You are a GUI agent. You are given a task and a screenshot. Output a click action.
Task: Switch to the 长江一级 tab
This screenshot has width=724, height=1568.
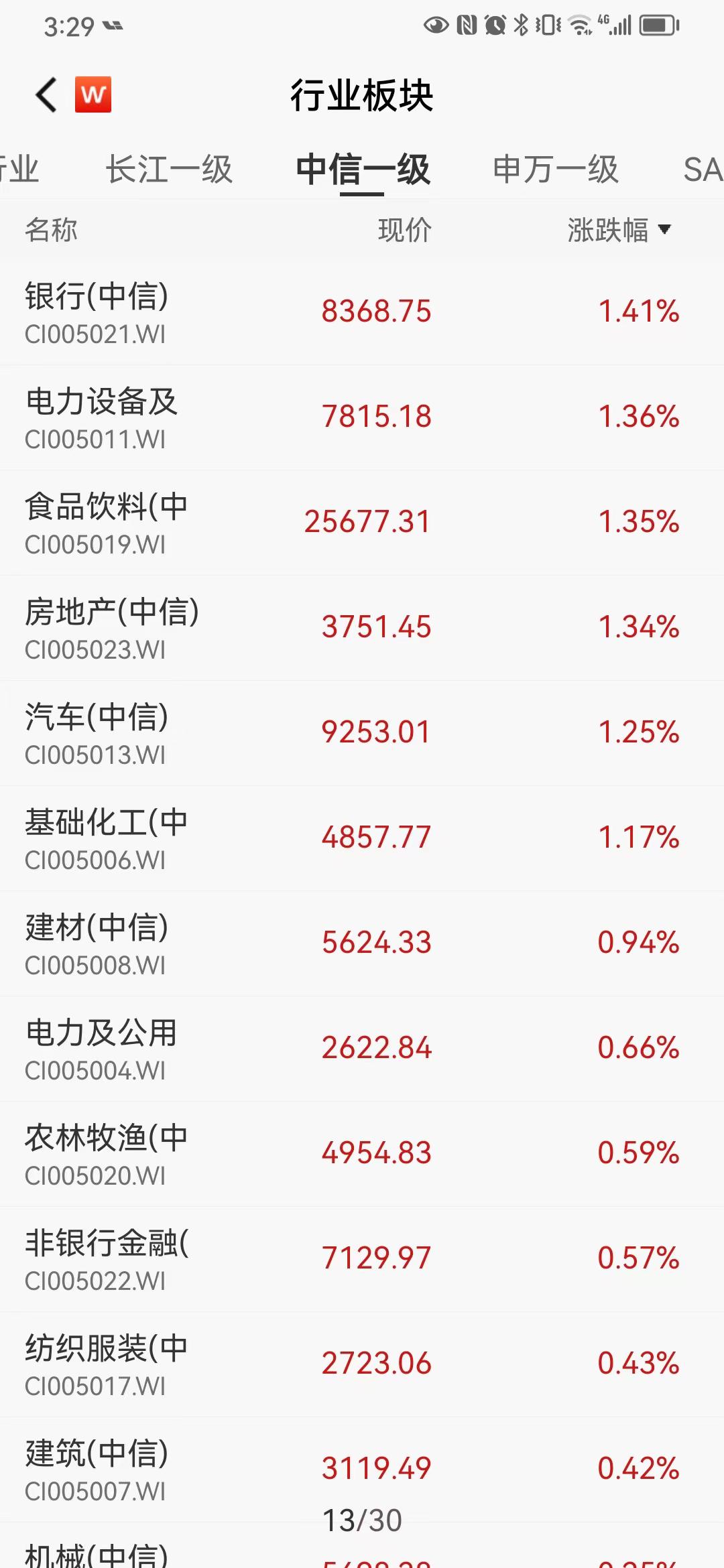click(169, 169)
